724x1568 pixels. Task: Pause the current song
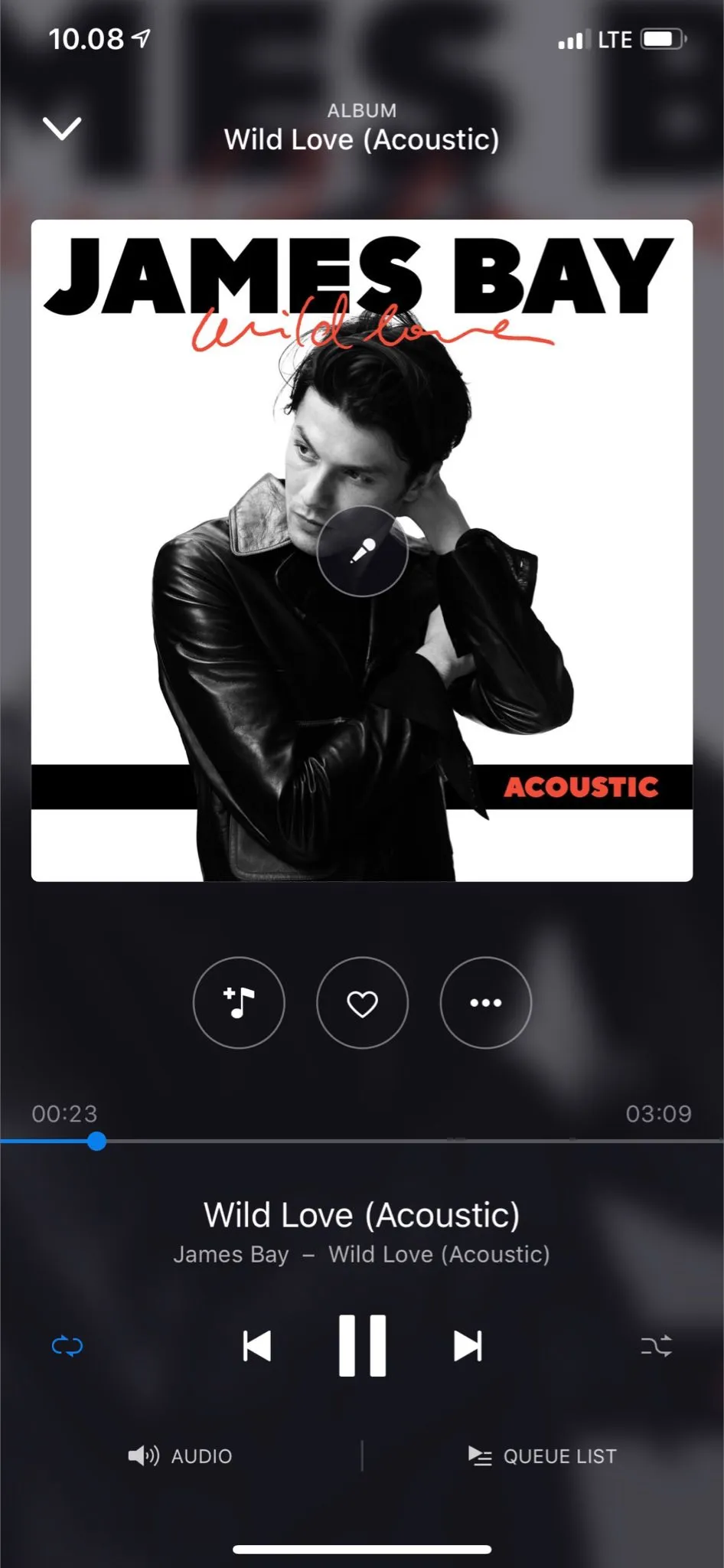362,1346
